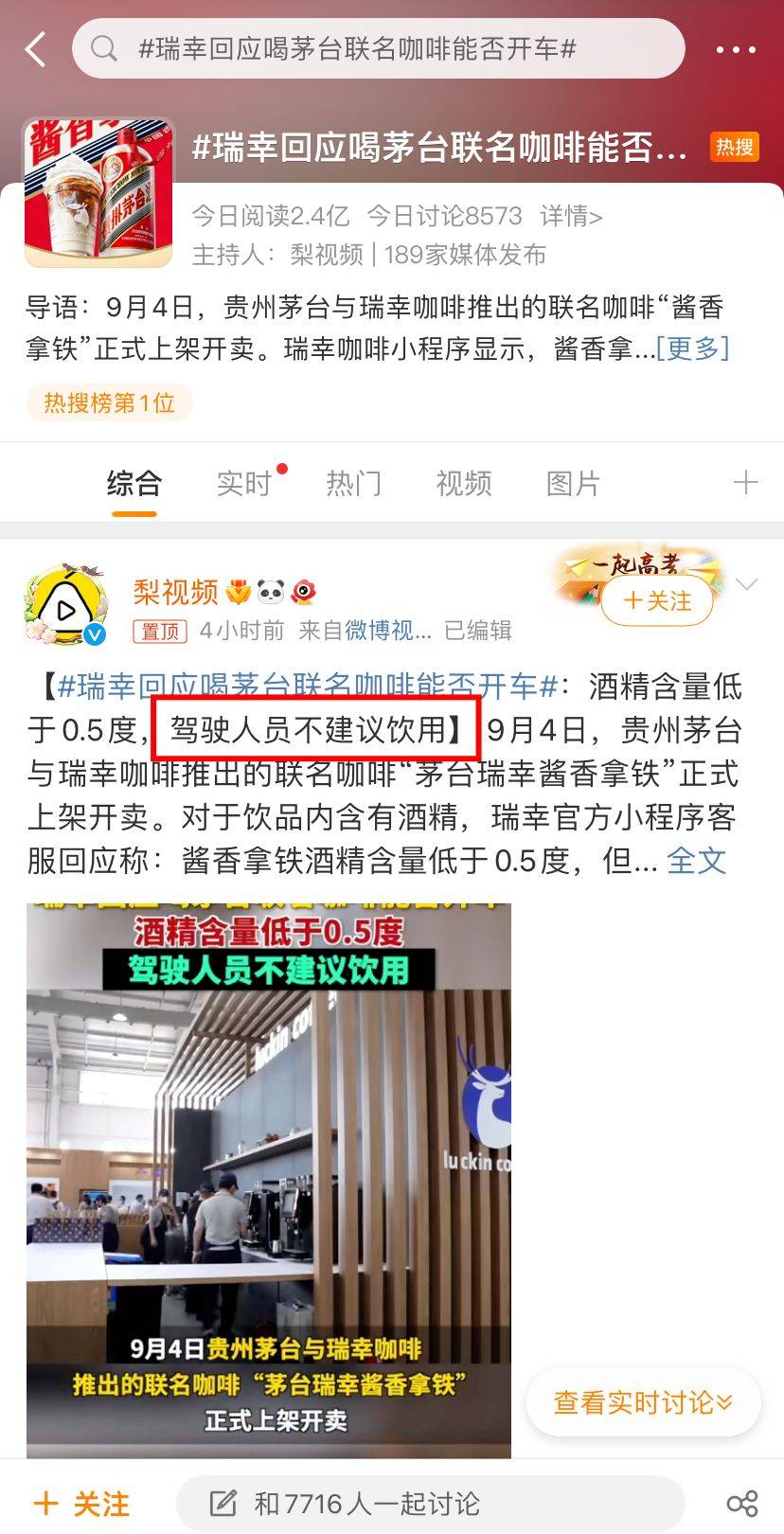The height and width of the screenshot is (1534, 784).
Task: Open topic 详情 details link
Action: tap(571, 217)
